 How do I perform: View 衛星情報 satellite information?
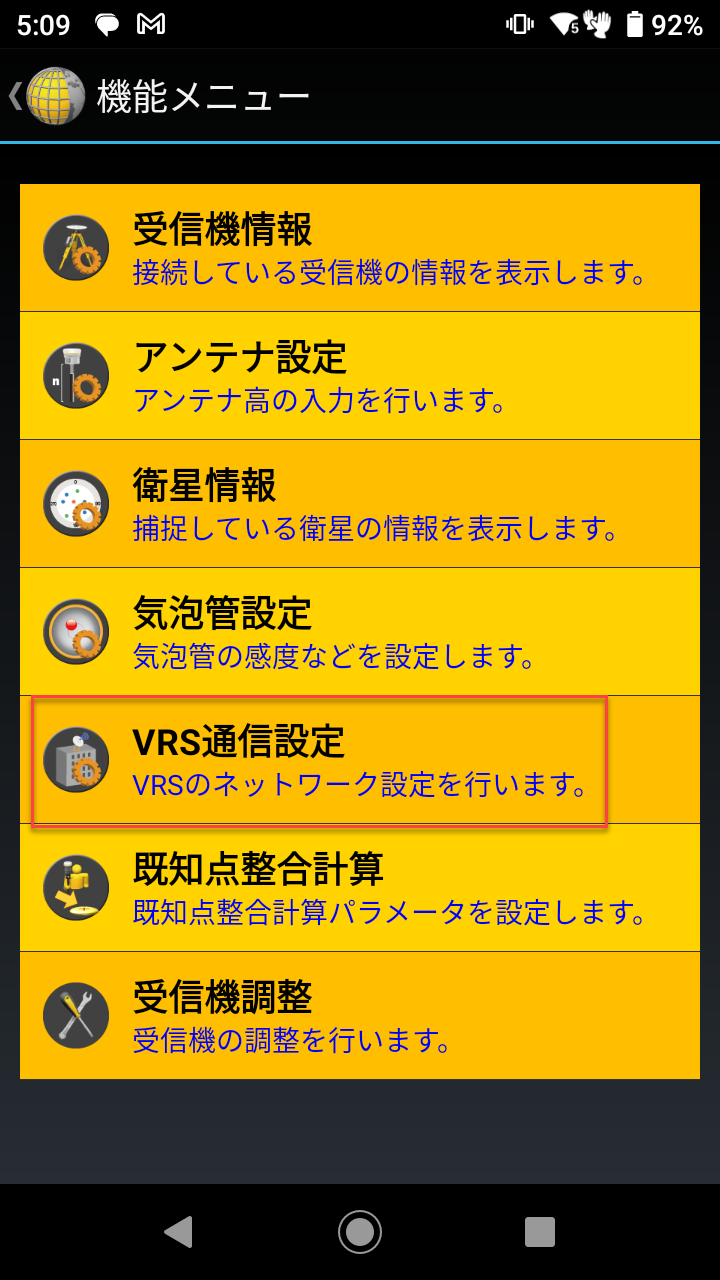(360, 503)
